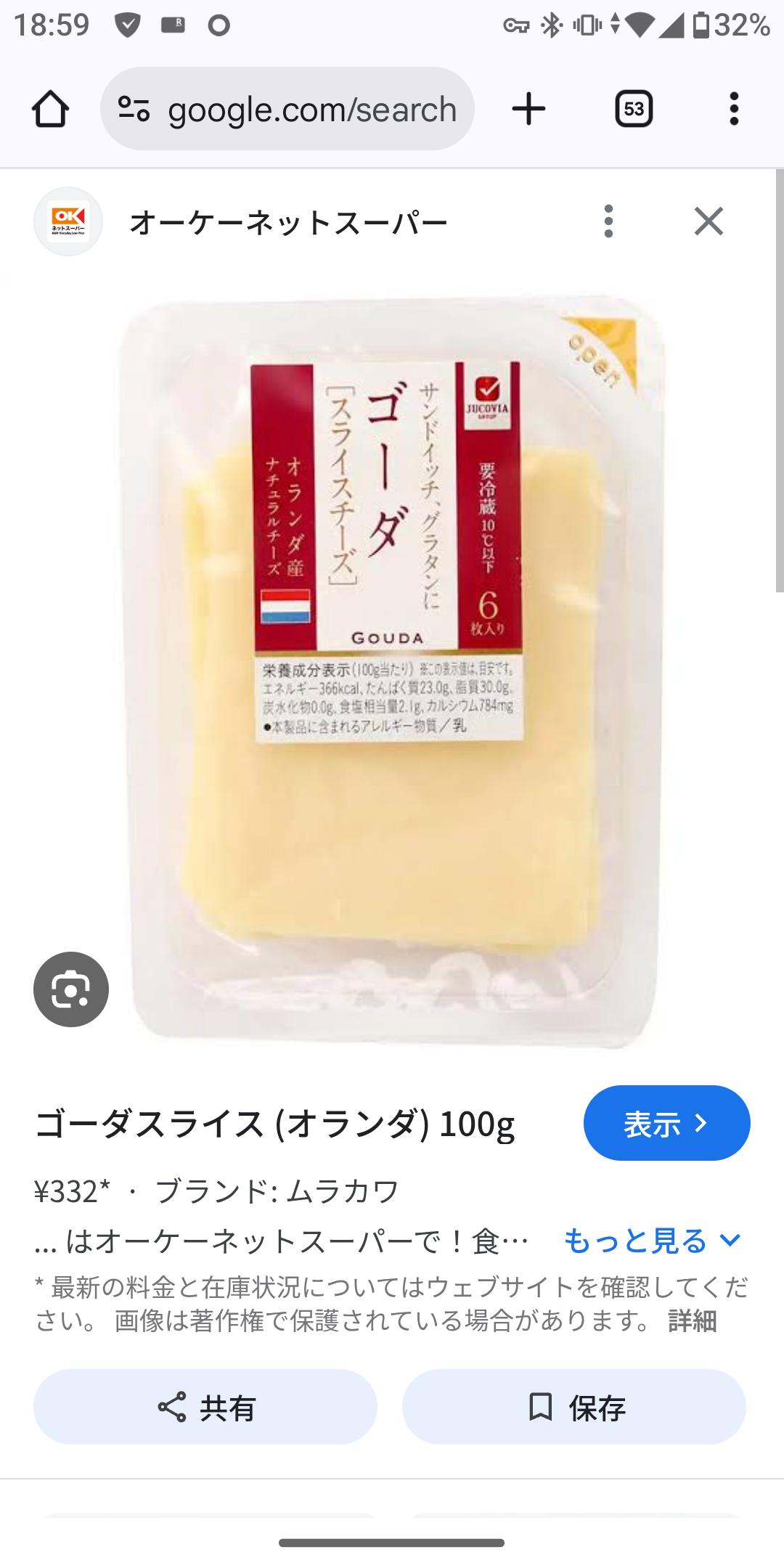Open the 詳細 copyright details link
Viewport: 784px width, 1568px height.
point(692,1320)
